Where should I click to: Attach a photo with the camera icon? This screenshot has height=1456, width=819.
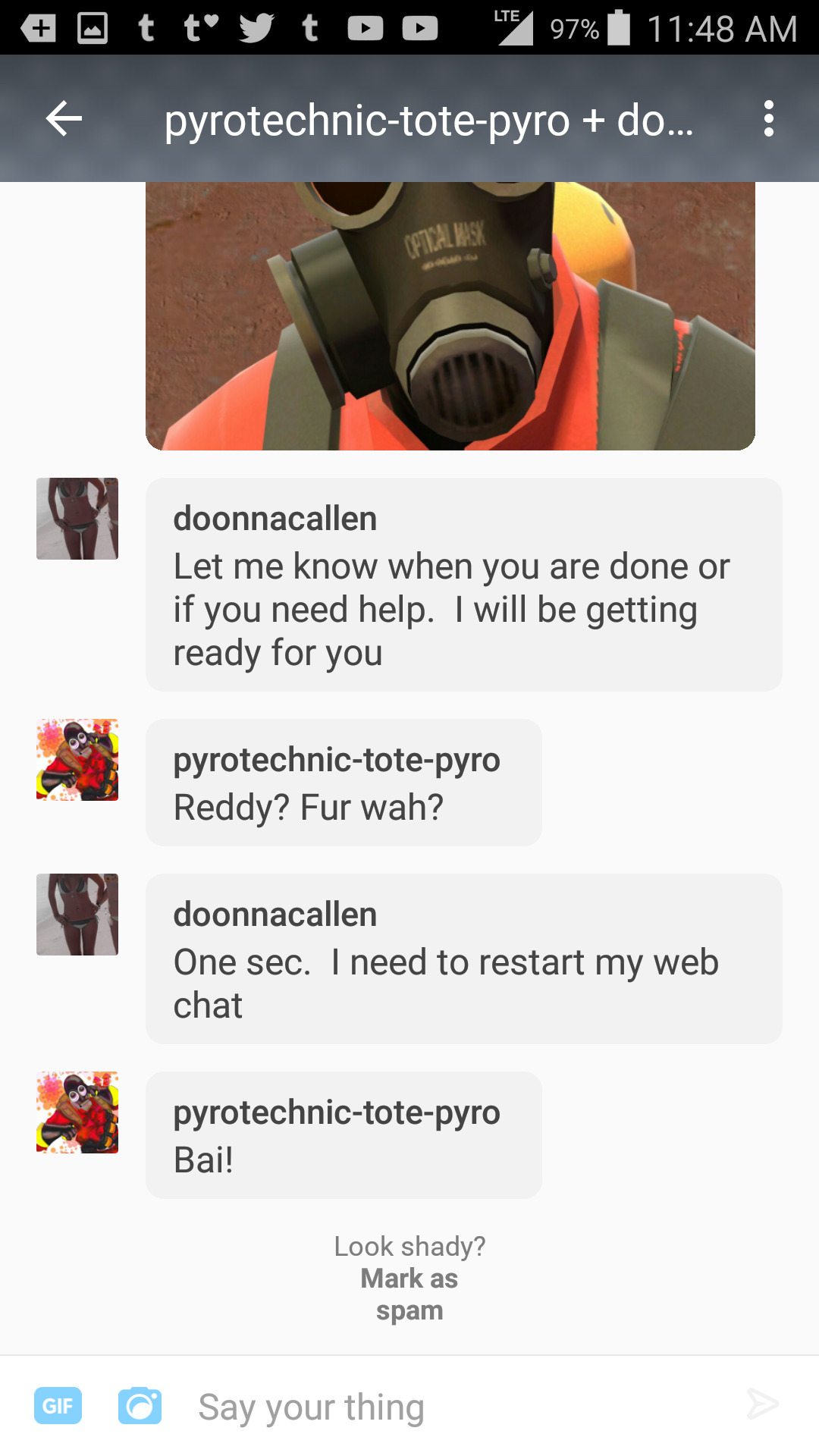140,1406
